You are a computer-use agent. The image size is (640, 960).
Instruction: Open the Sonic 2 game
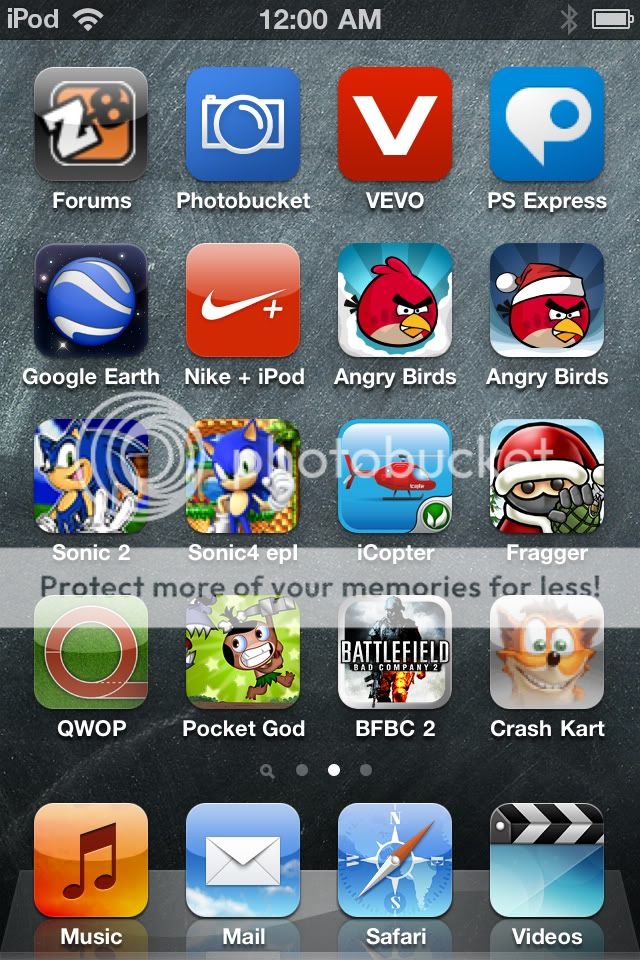tap(91, 477)
